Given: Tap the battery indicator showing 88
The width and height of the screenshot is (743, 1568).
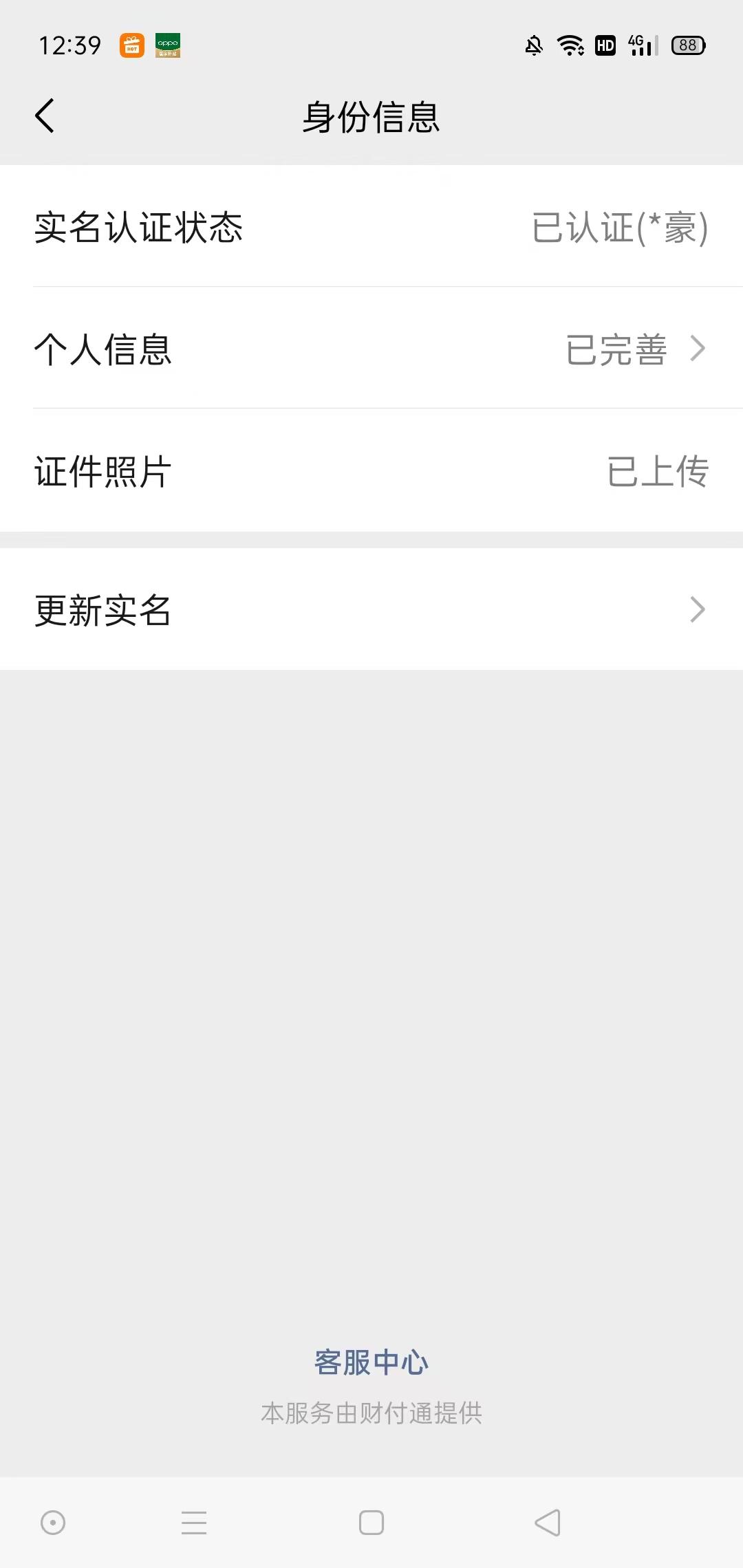Looking at the screenshot, I should (688, 46).
